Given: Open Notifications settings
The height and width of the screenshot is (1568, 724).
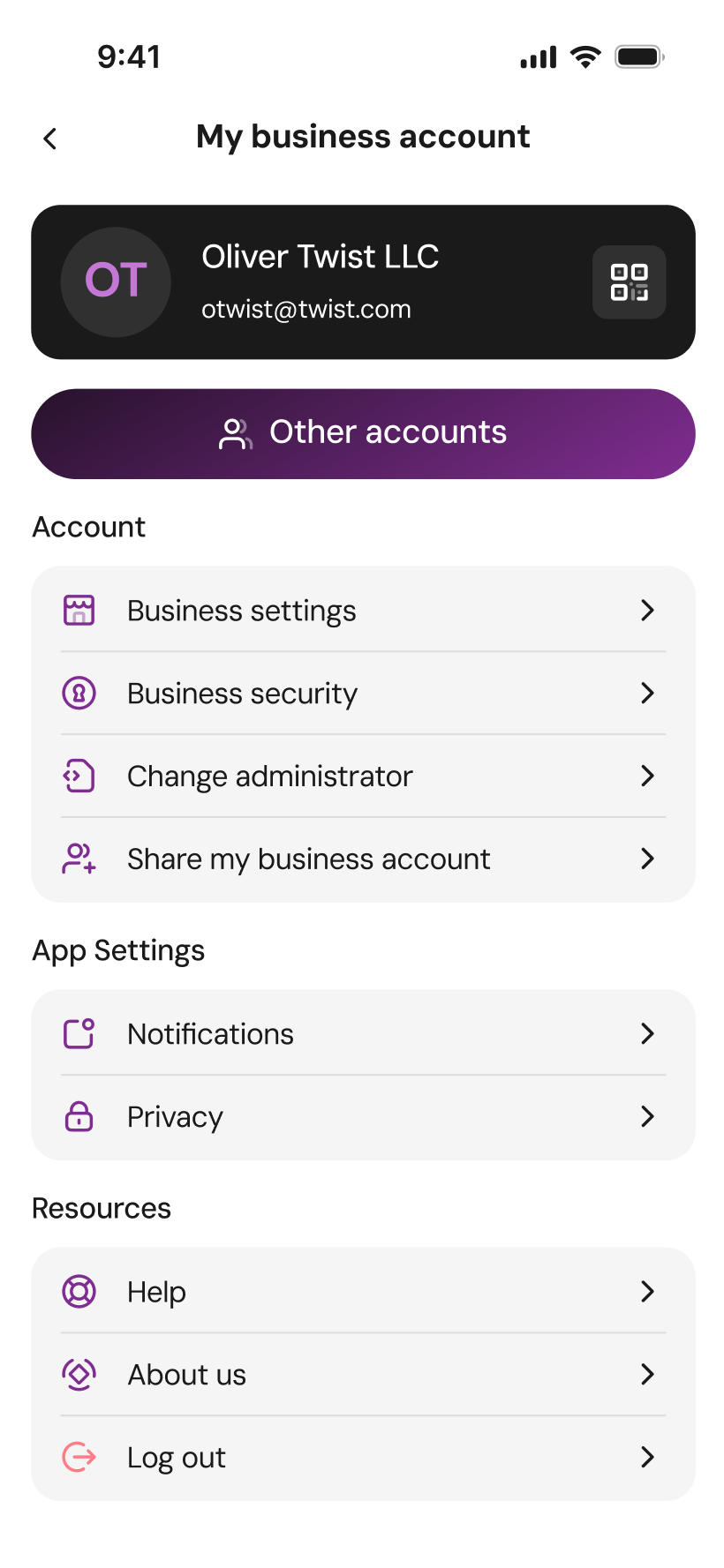Looking at the screenshot, I should [x=363, y=1034].
